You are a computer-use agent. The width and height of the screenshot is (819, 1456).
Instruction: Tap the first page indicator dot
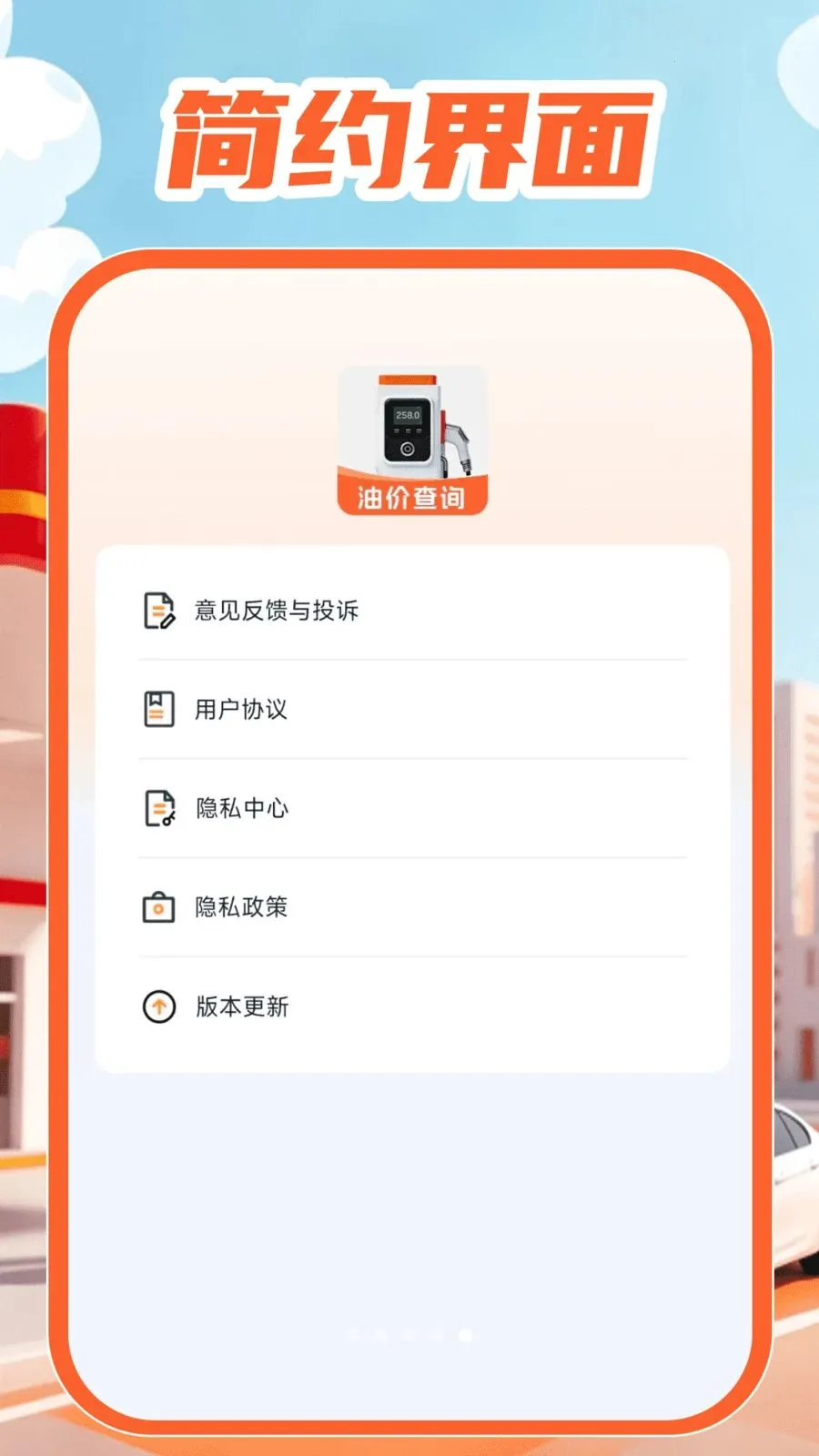[351, 1335]
